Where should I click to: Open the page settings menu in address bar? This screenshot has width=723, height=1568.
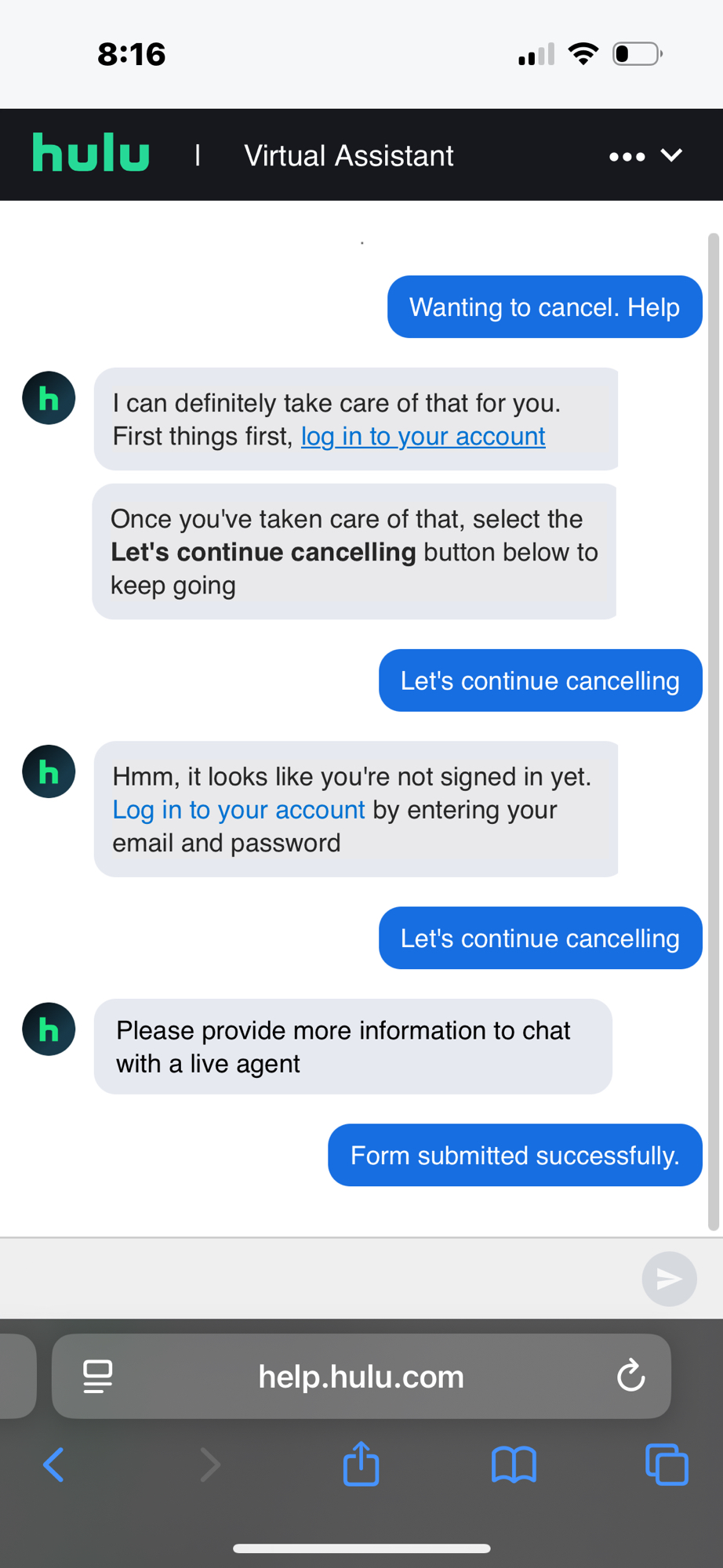point(98,1376)
